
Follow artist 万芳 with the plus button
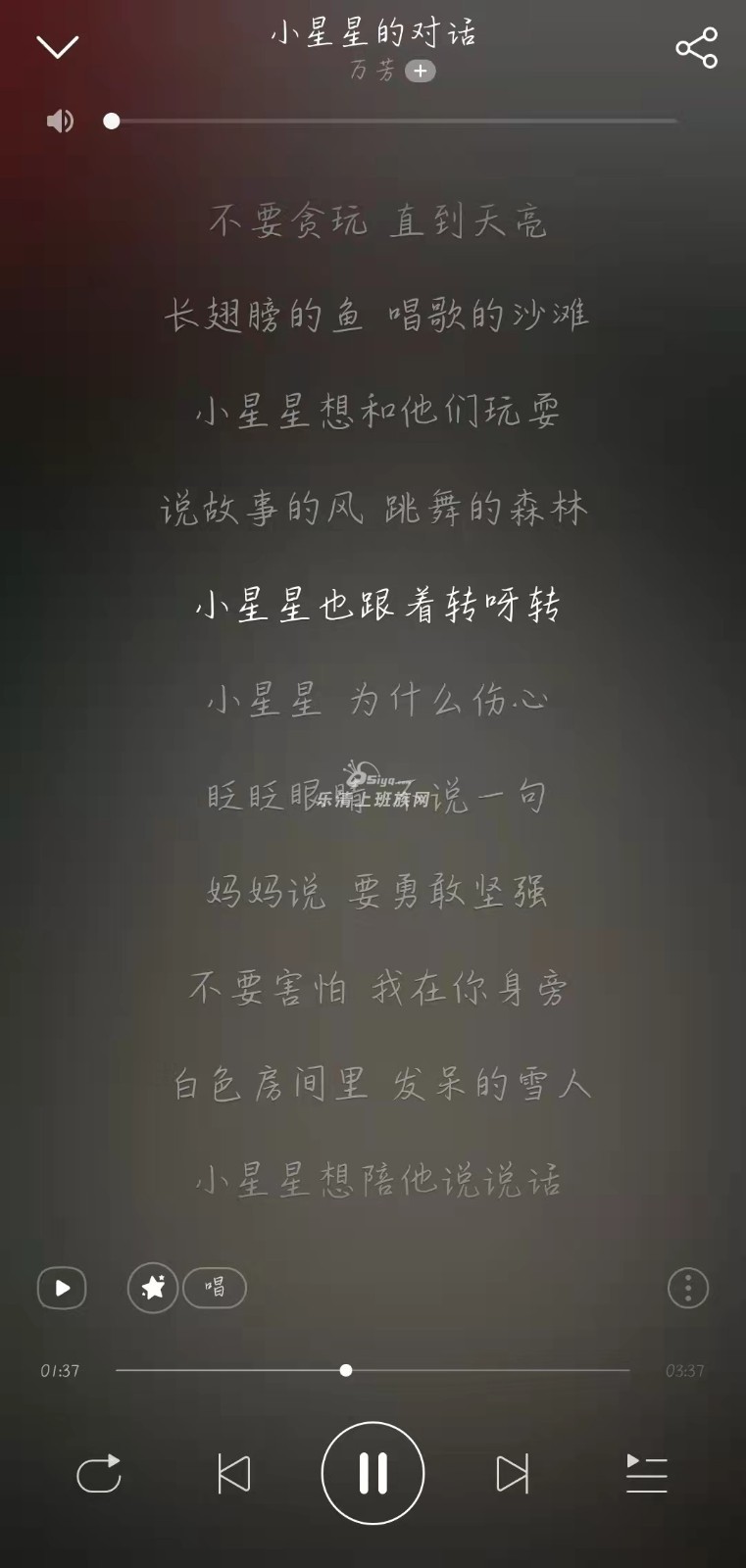point(420,72)
